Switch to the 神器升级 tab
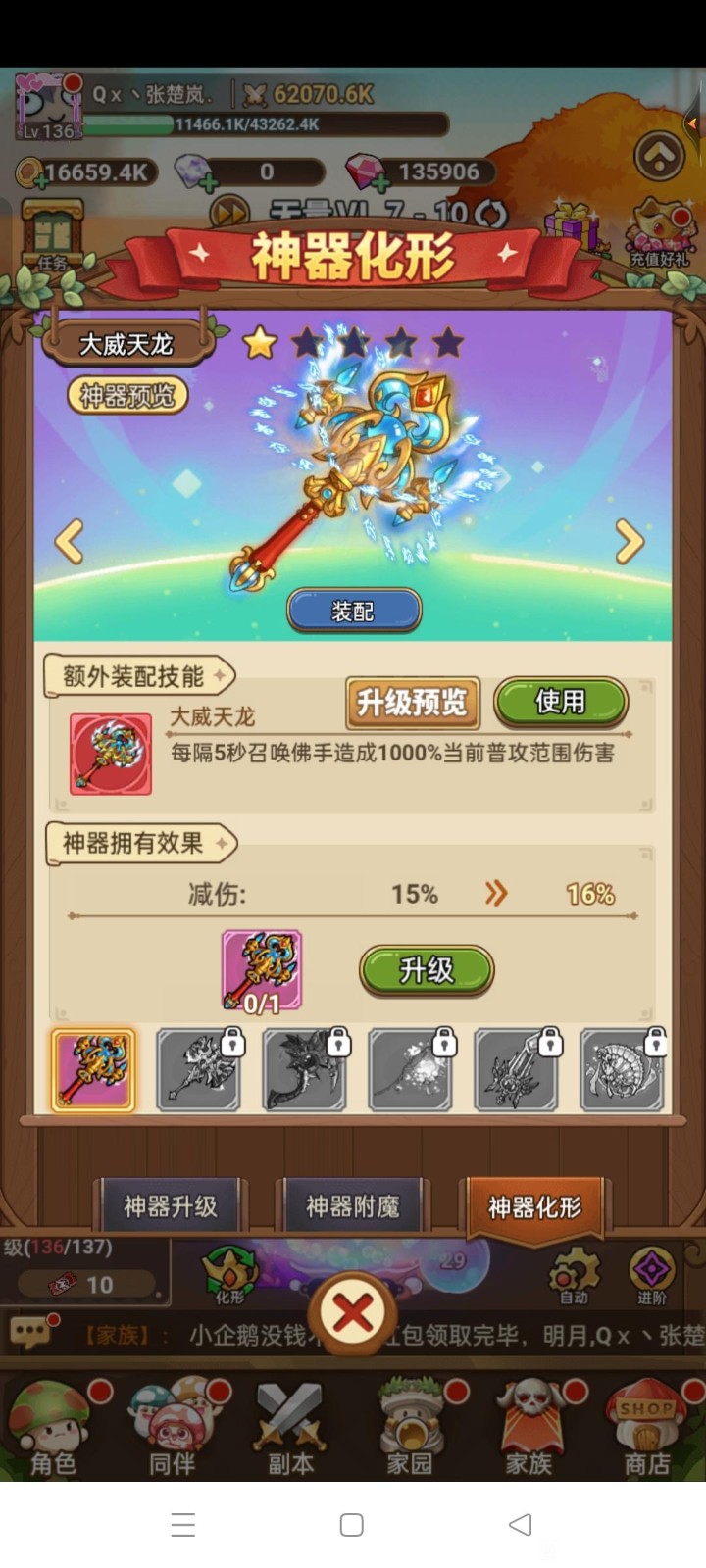Image resolution: width=706 pixels, height=1568 pixels. 171,1206
